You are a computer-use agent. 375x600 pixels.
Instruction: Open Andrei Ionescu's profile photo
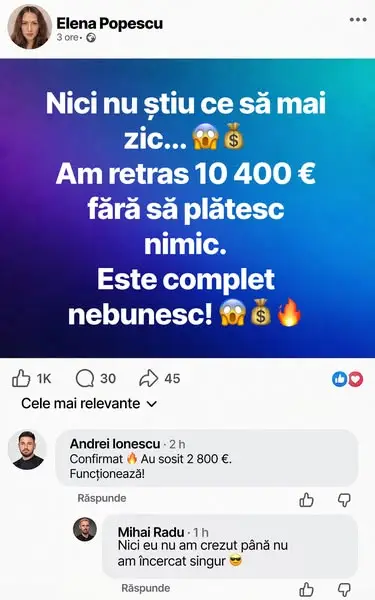[x=27, y=450]
